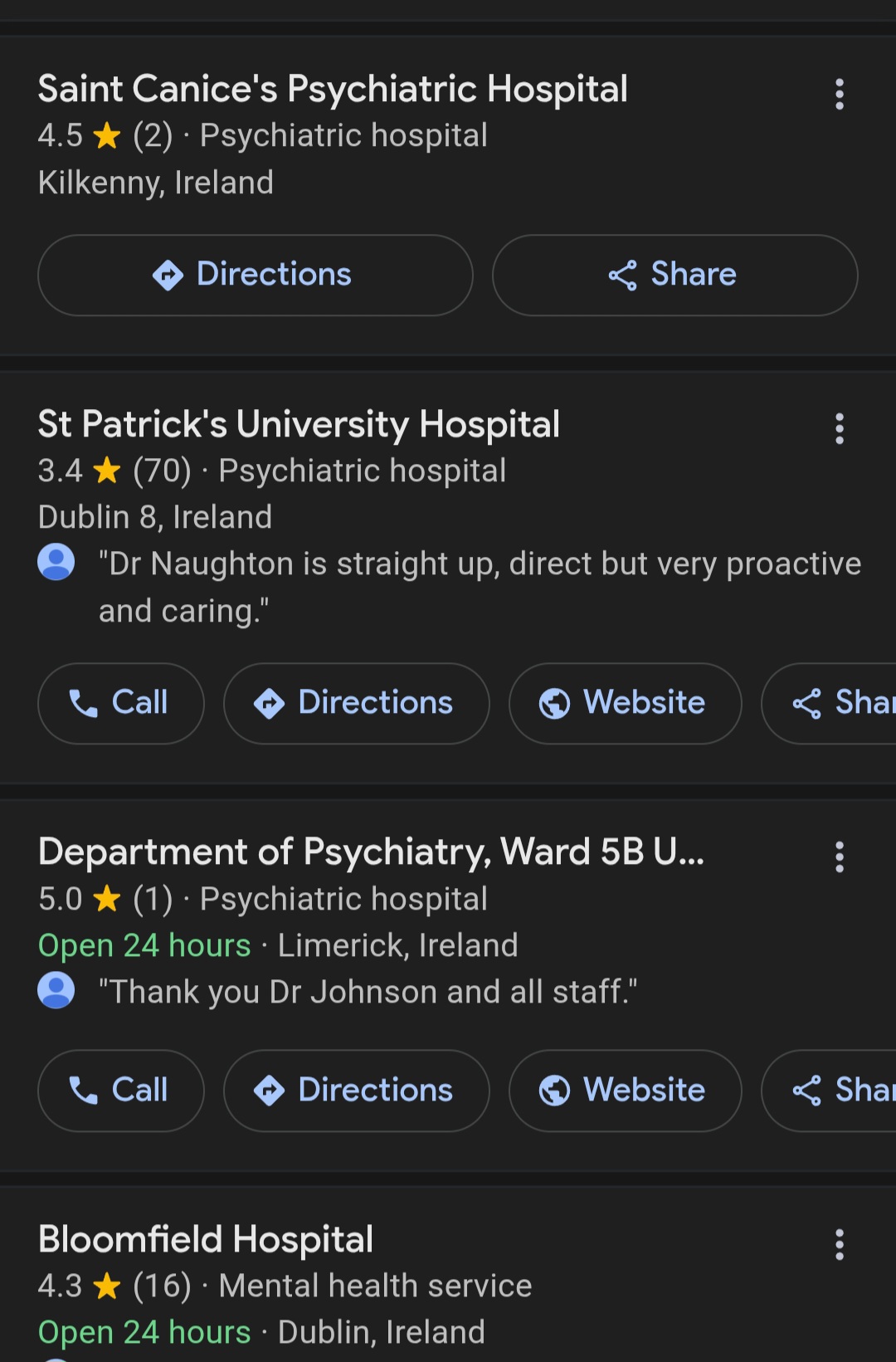Open overflow menu for St Patrick's University Hospital

[840, 429]
